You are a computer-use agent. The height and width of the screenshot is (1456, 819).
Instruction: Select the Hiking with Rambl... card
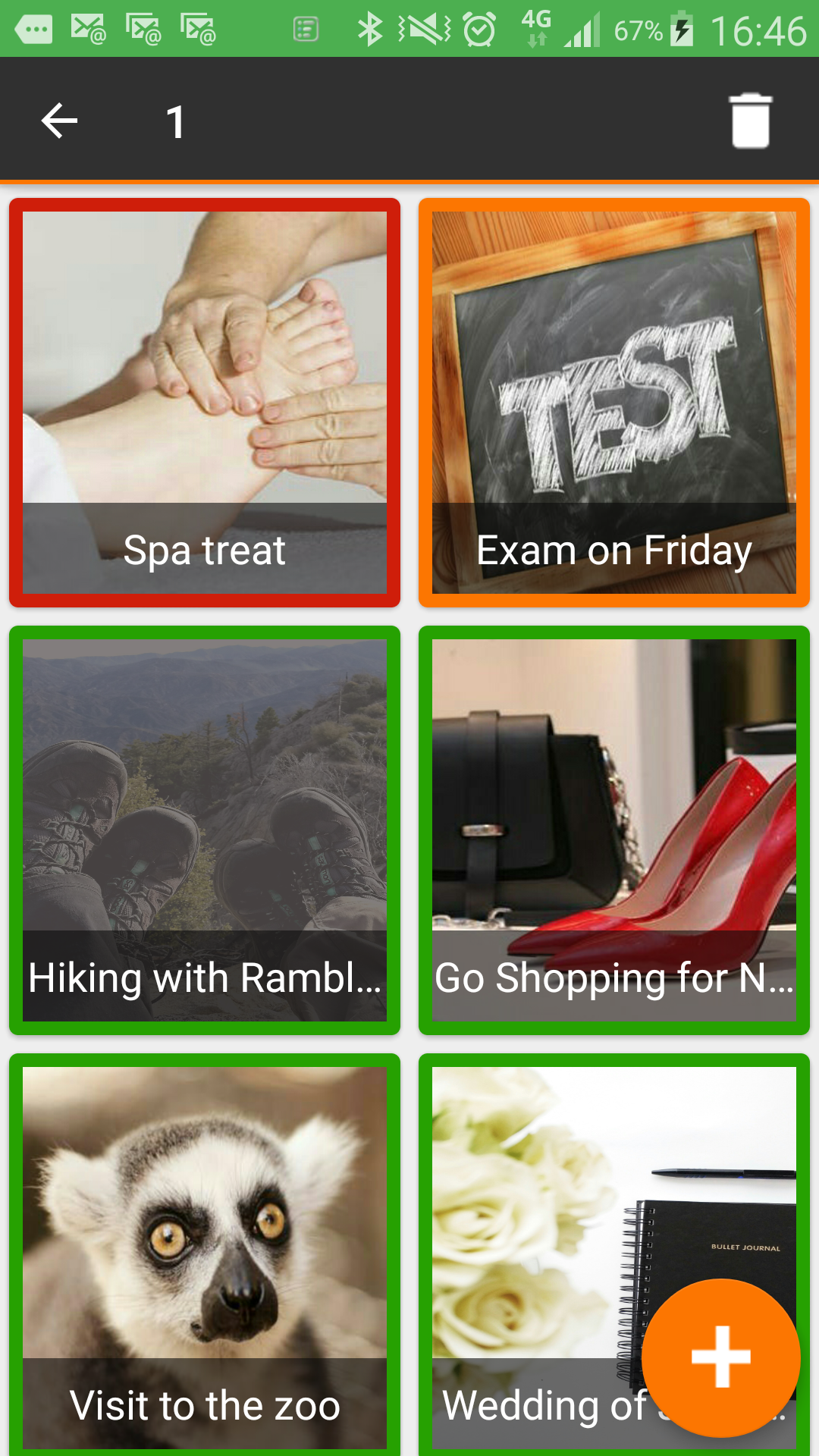coord(205,830)
